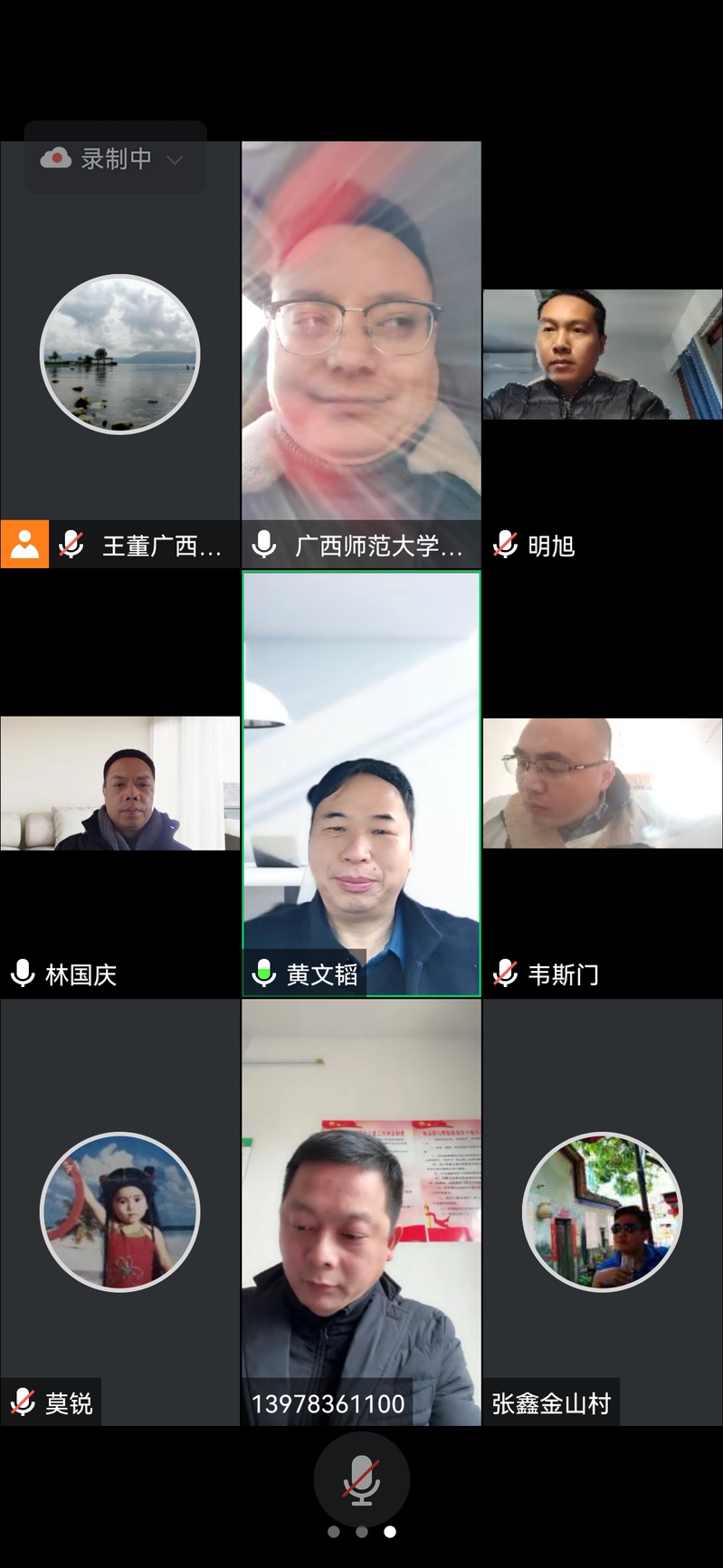
Task: Select 林国庆's video tile
Action: click(119, 784)
